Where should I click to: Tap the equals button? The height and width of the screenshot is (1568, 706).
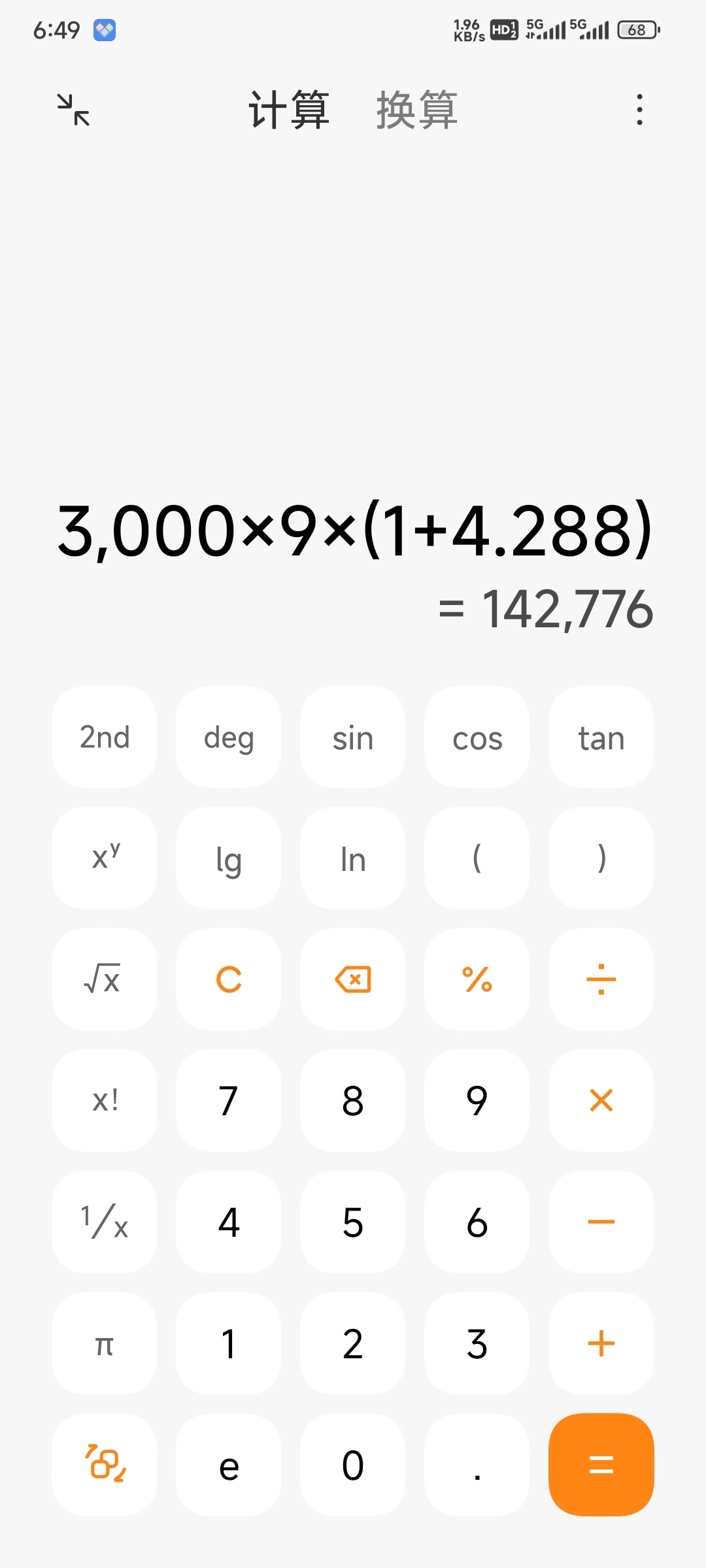pos(601,1465)
